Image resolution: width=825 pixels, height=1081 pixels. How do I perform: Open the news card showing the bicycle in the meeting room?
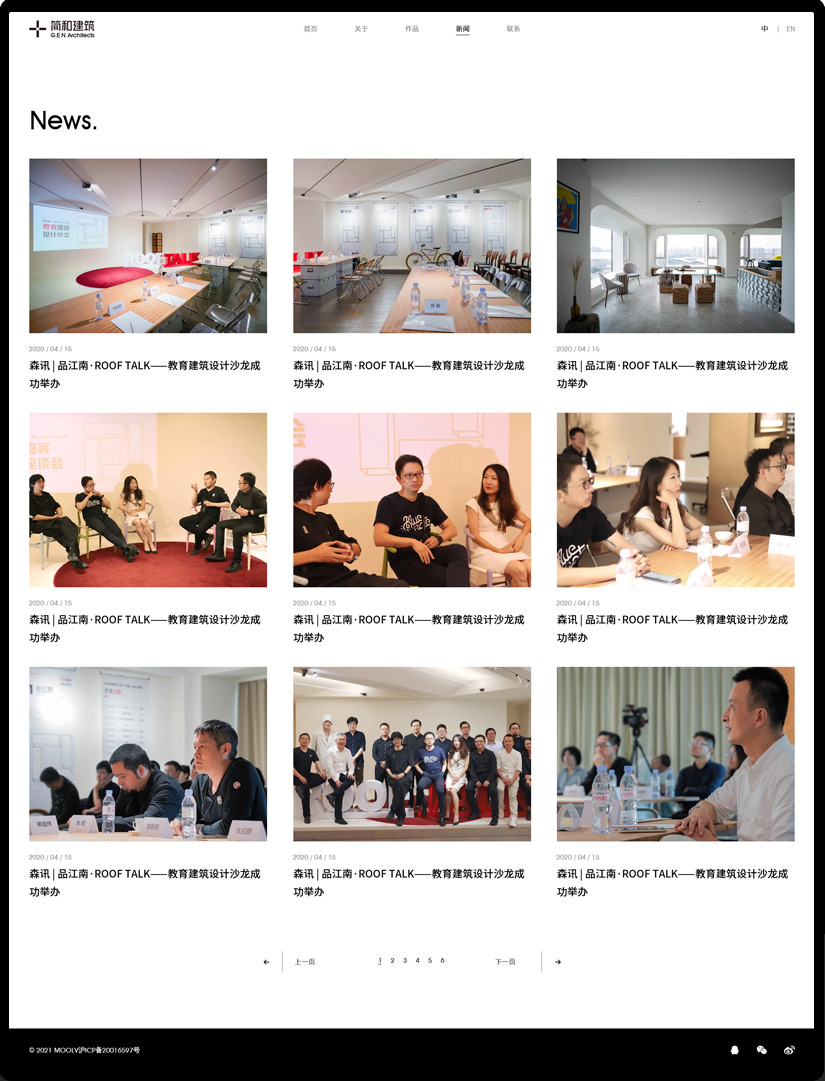click(x=411, y=246)
